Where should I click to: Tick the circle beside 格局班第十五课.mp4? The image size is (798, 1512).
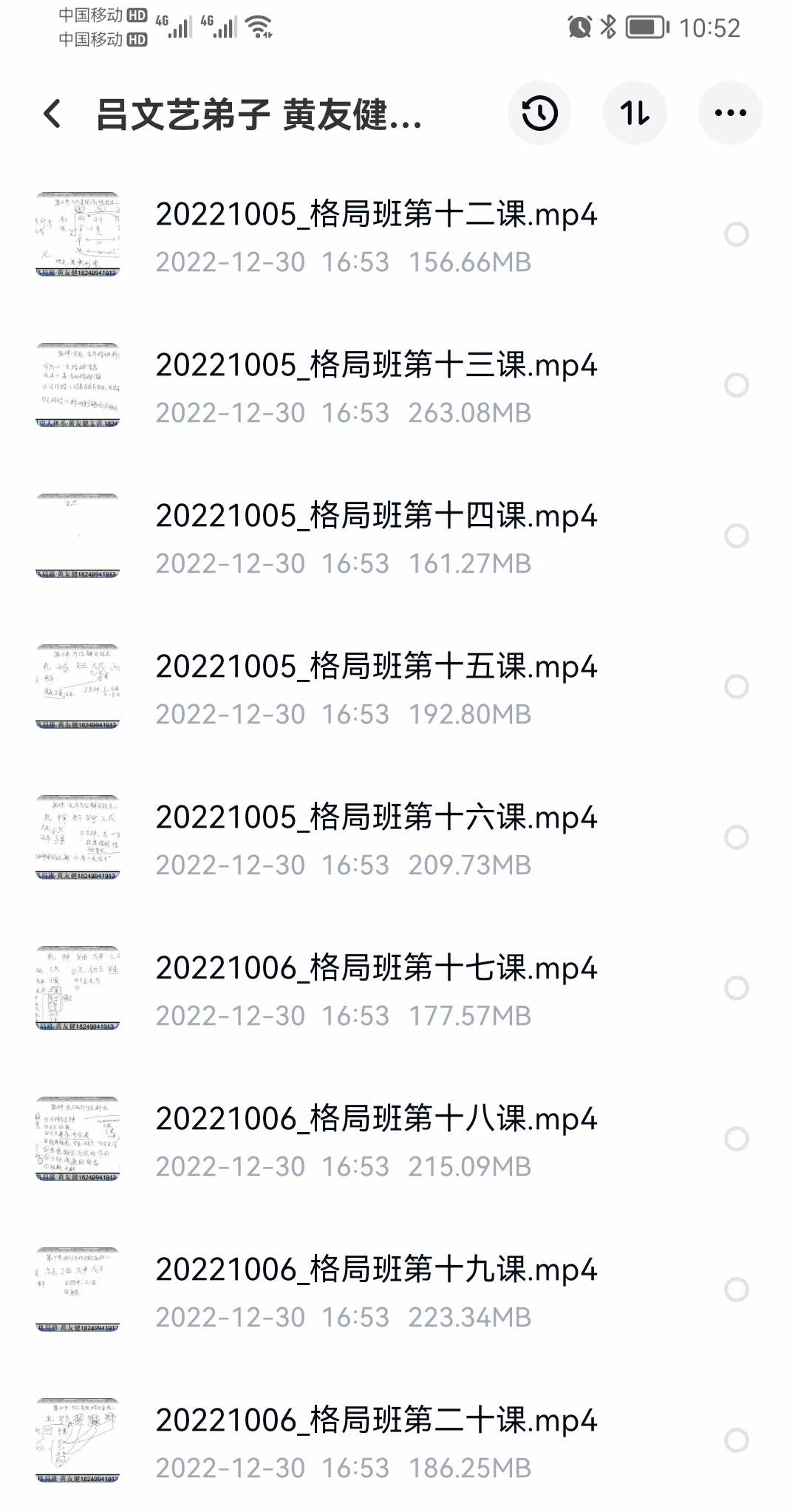point(737,687)
